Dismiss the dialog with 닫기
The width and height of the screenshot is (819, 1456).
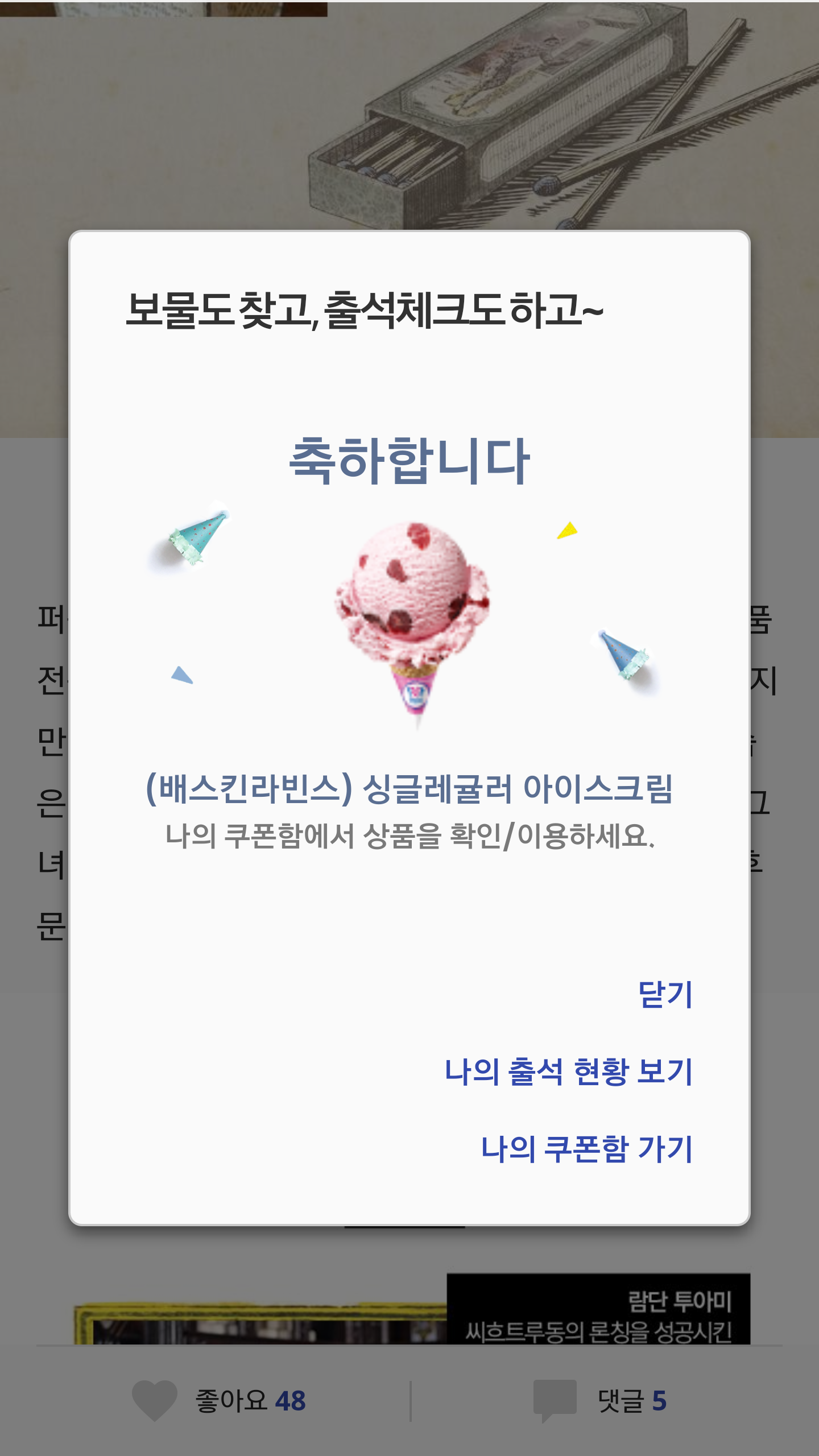coord(665,994)
